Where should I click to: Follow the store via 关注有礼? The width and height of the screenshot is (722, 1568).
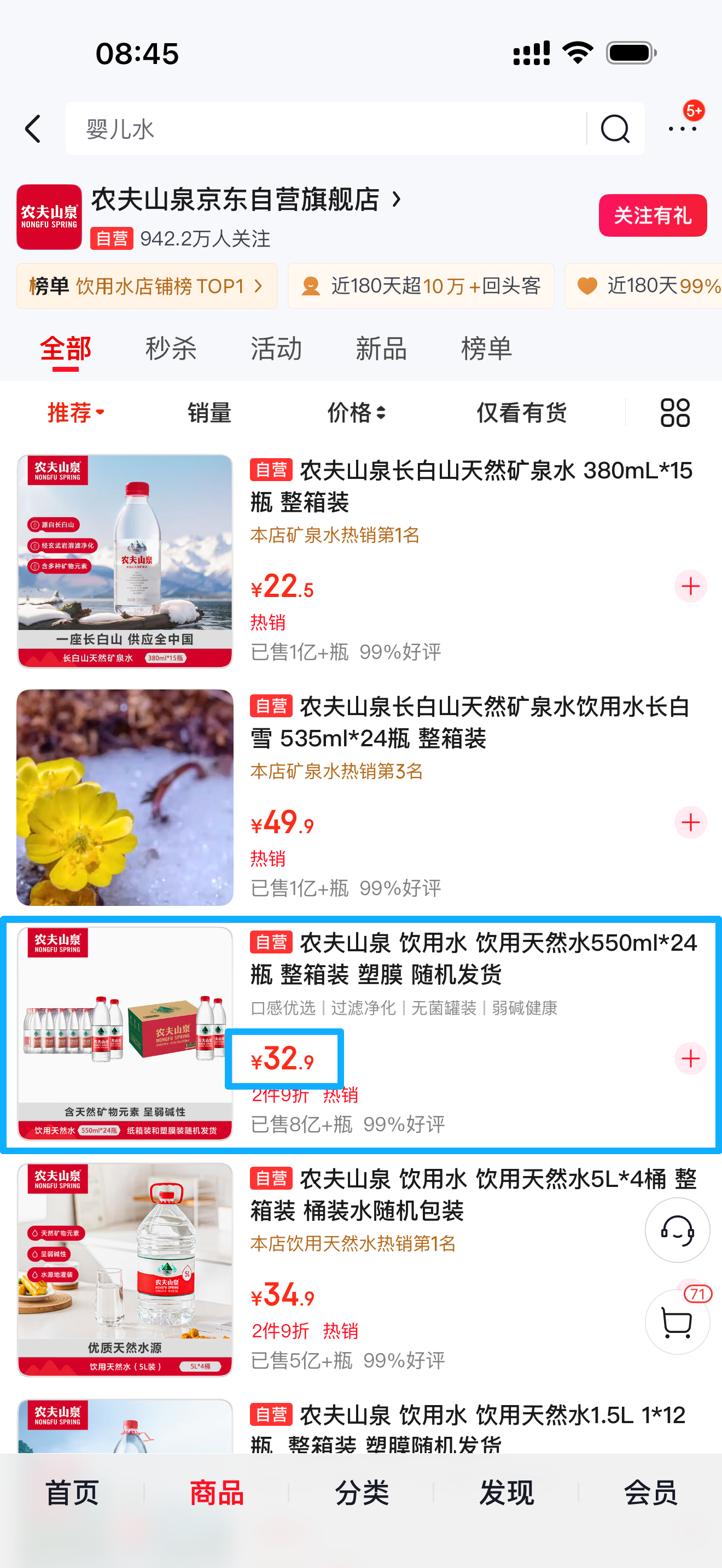pos(652,215)
